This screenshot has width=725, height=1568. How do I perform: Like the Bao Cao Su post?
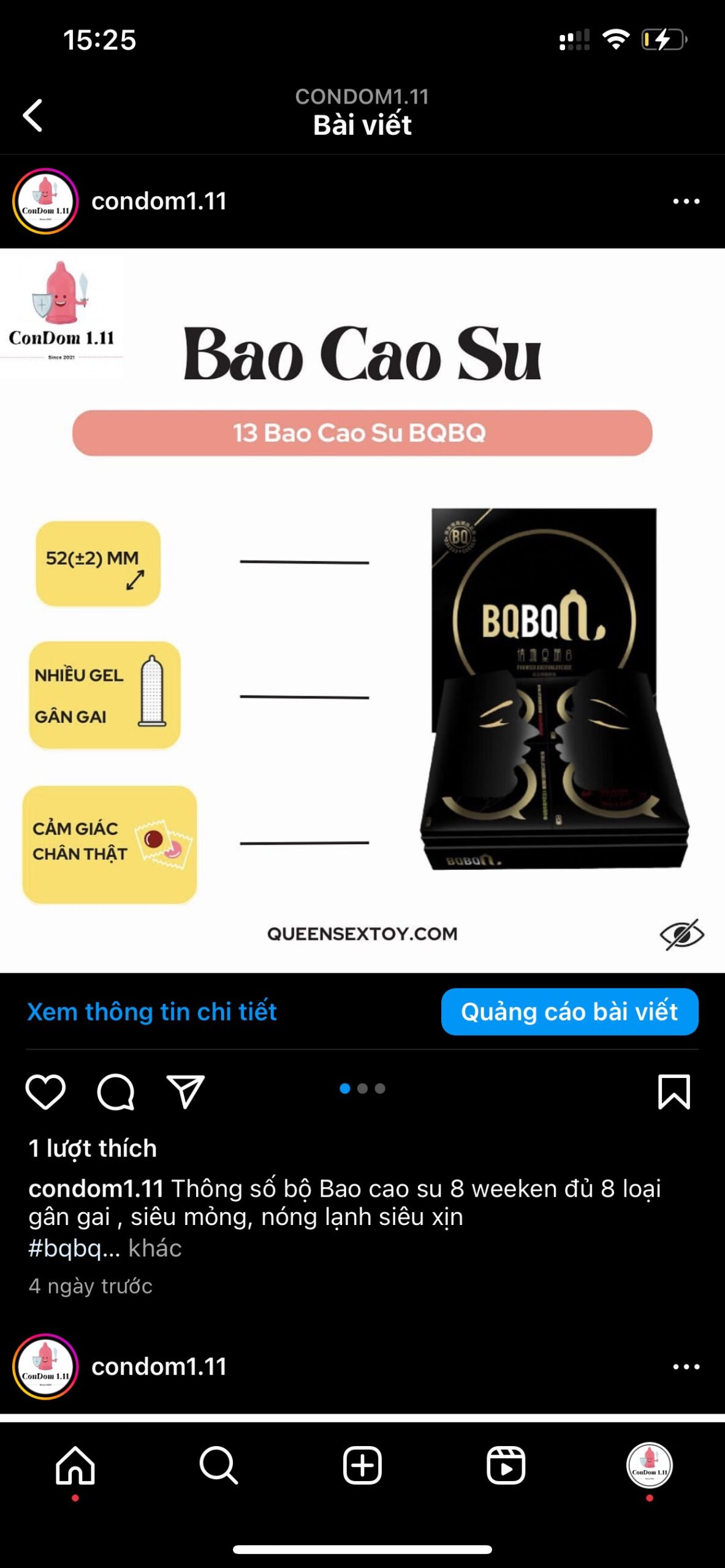point(45,1092)
